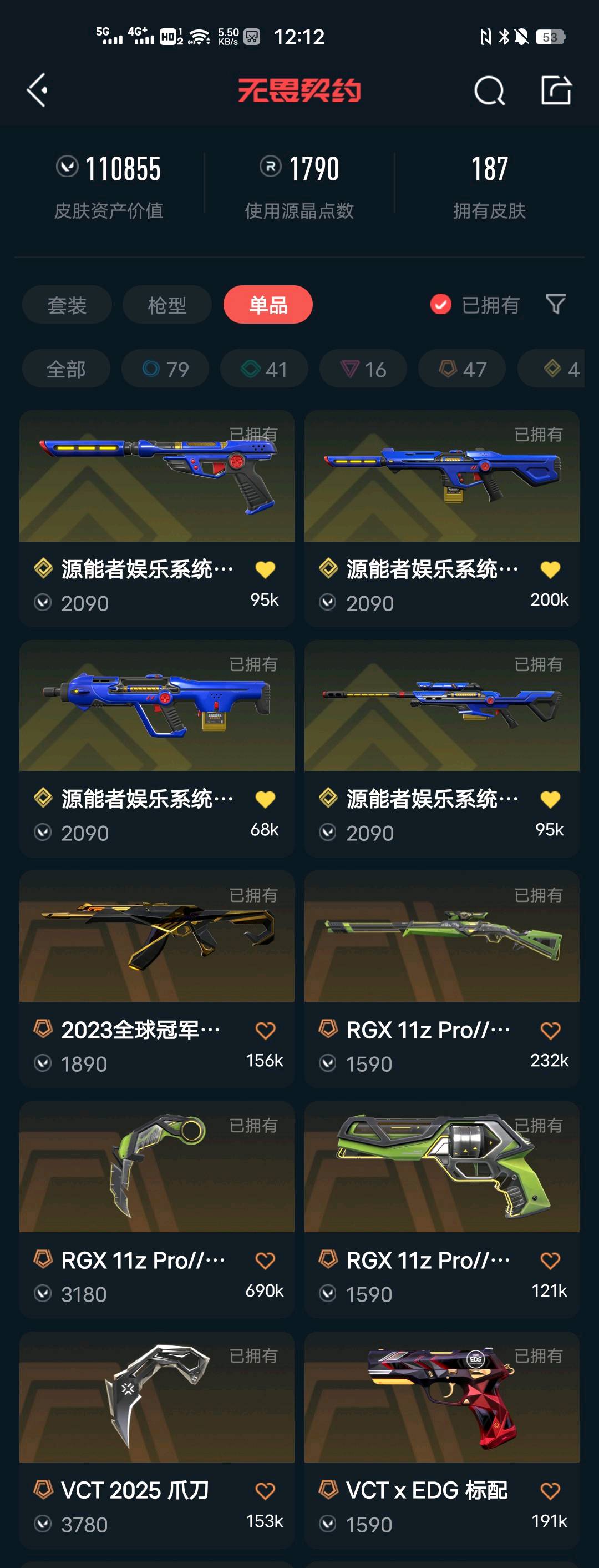599x1568 pixels.
Task: Filter by the 16 rarity chip
Action: pyautogui.click(x=363, y=369)
